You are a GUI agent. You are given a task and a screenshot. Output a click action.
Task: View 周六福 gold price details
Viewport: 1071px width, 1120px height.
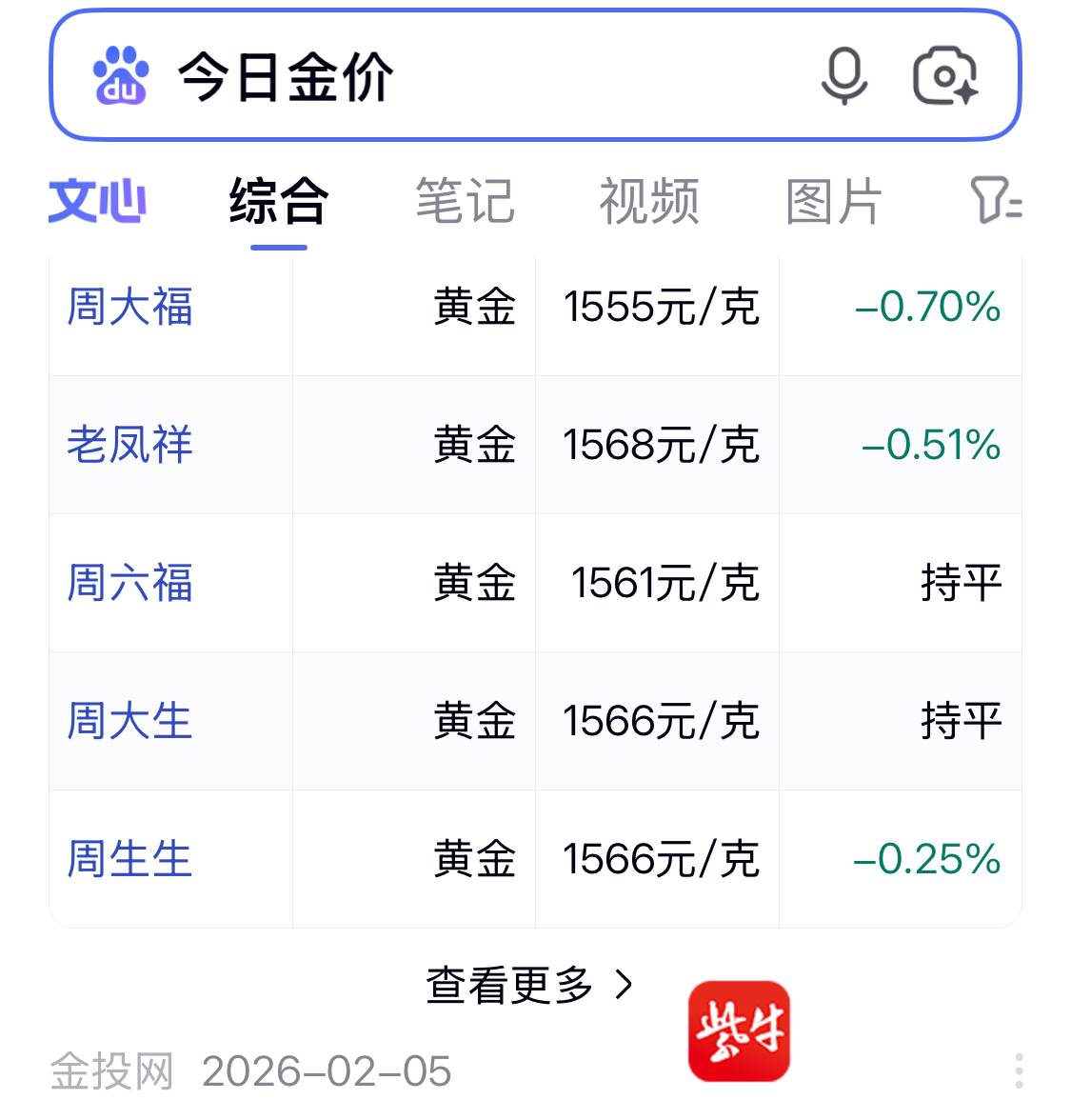(129, 583)
